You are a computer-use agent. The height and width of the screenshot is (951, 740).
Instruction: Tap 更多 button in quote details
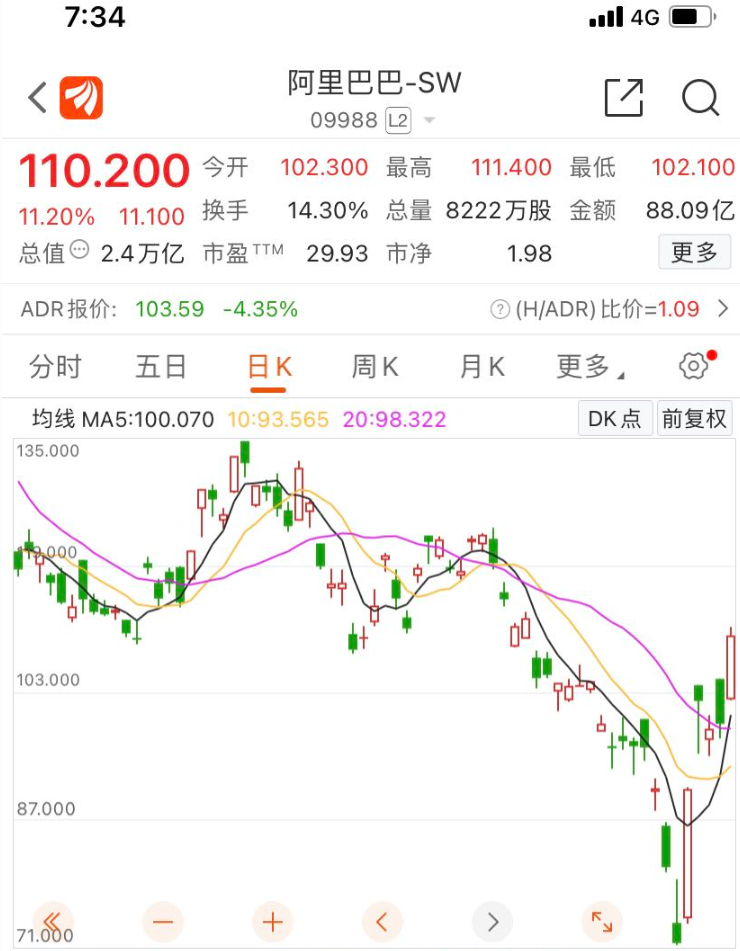pyautogui.click(x=695, y=252)
